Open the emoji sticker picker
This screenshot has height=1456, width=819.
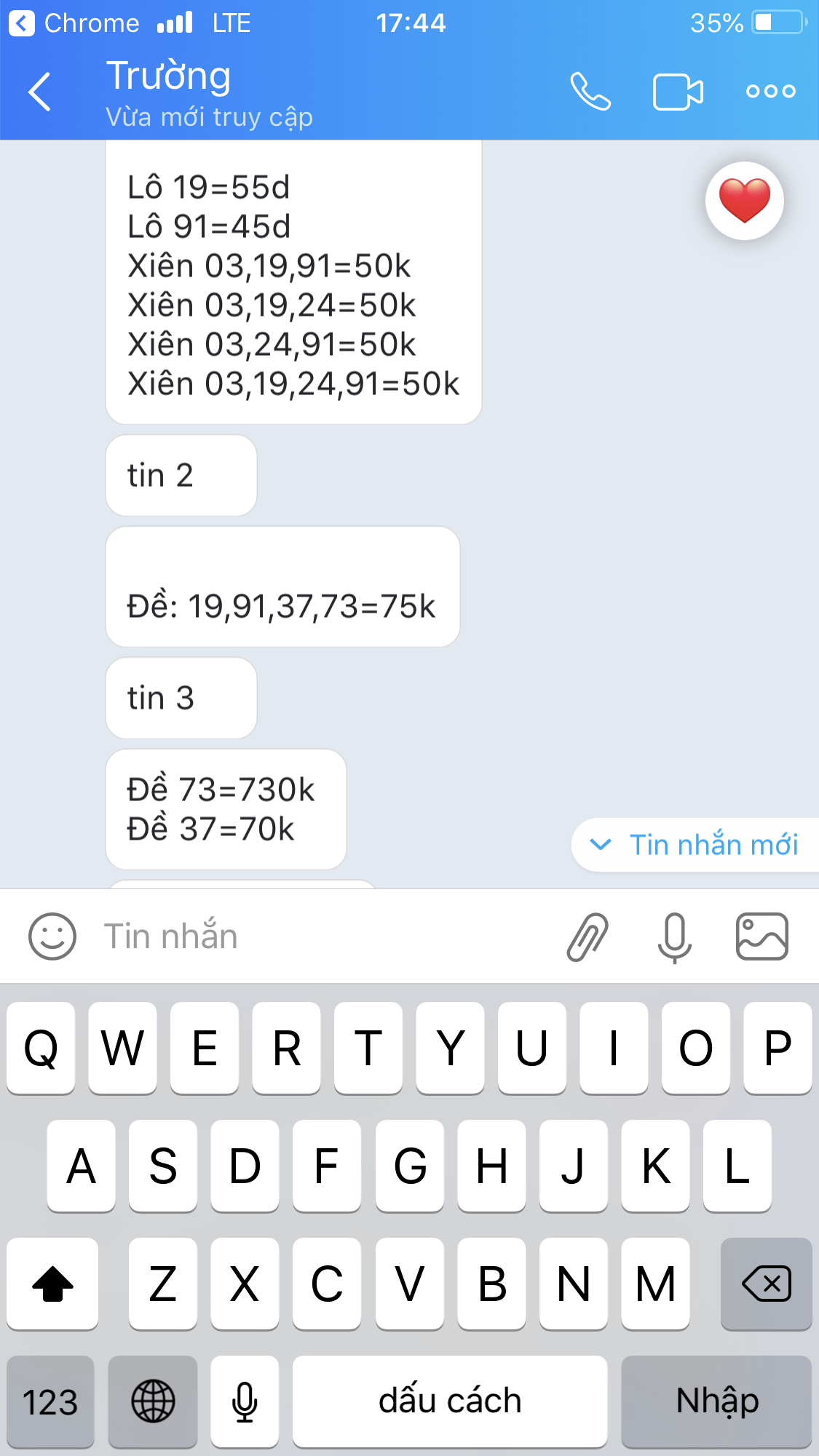click(52, 936)
